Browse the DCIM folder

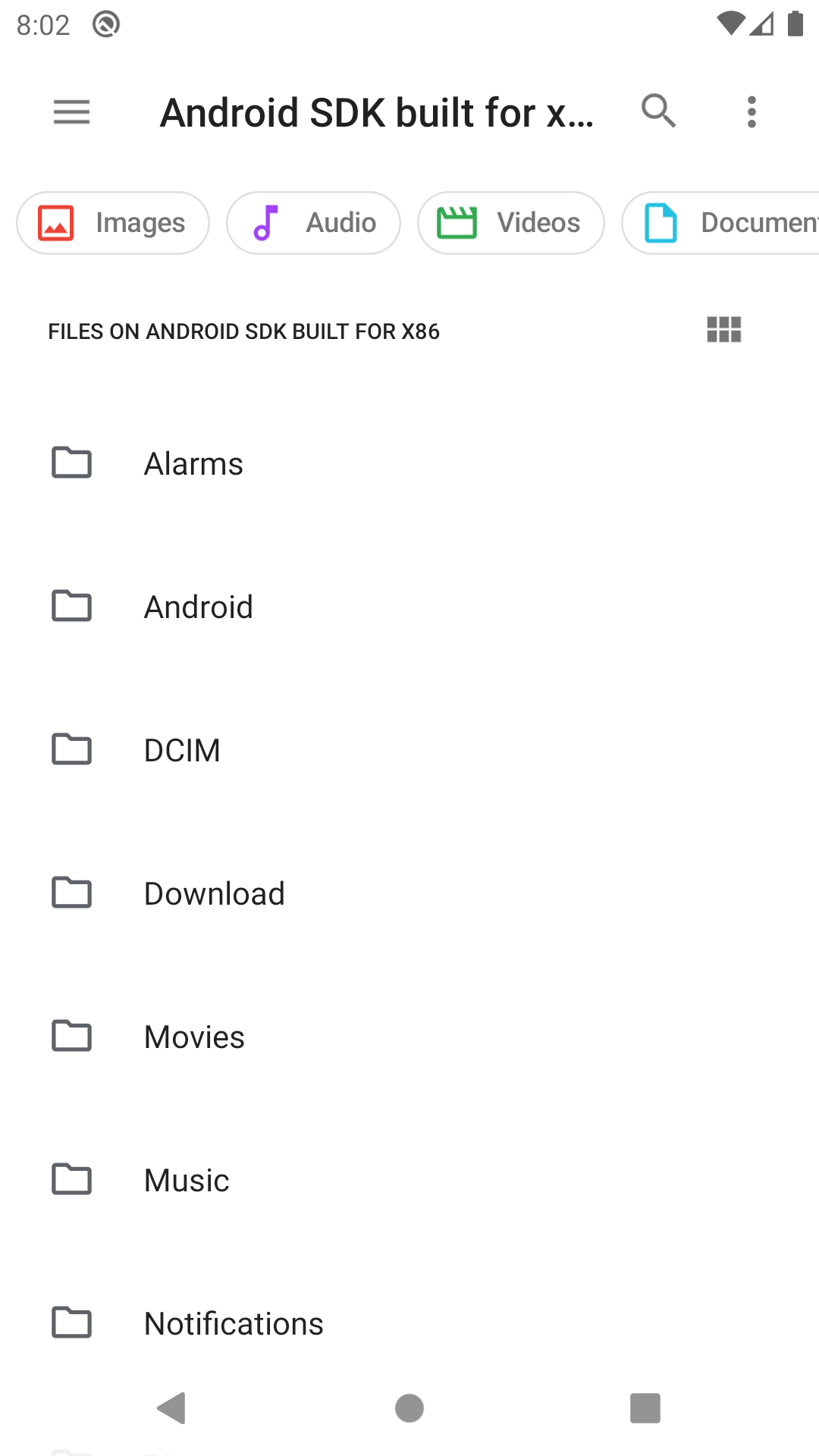[x=182, y=750]
